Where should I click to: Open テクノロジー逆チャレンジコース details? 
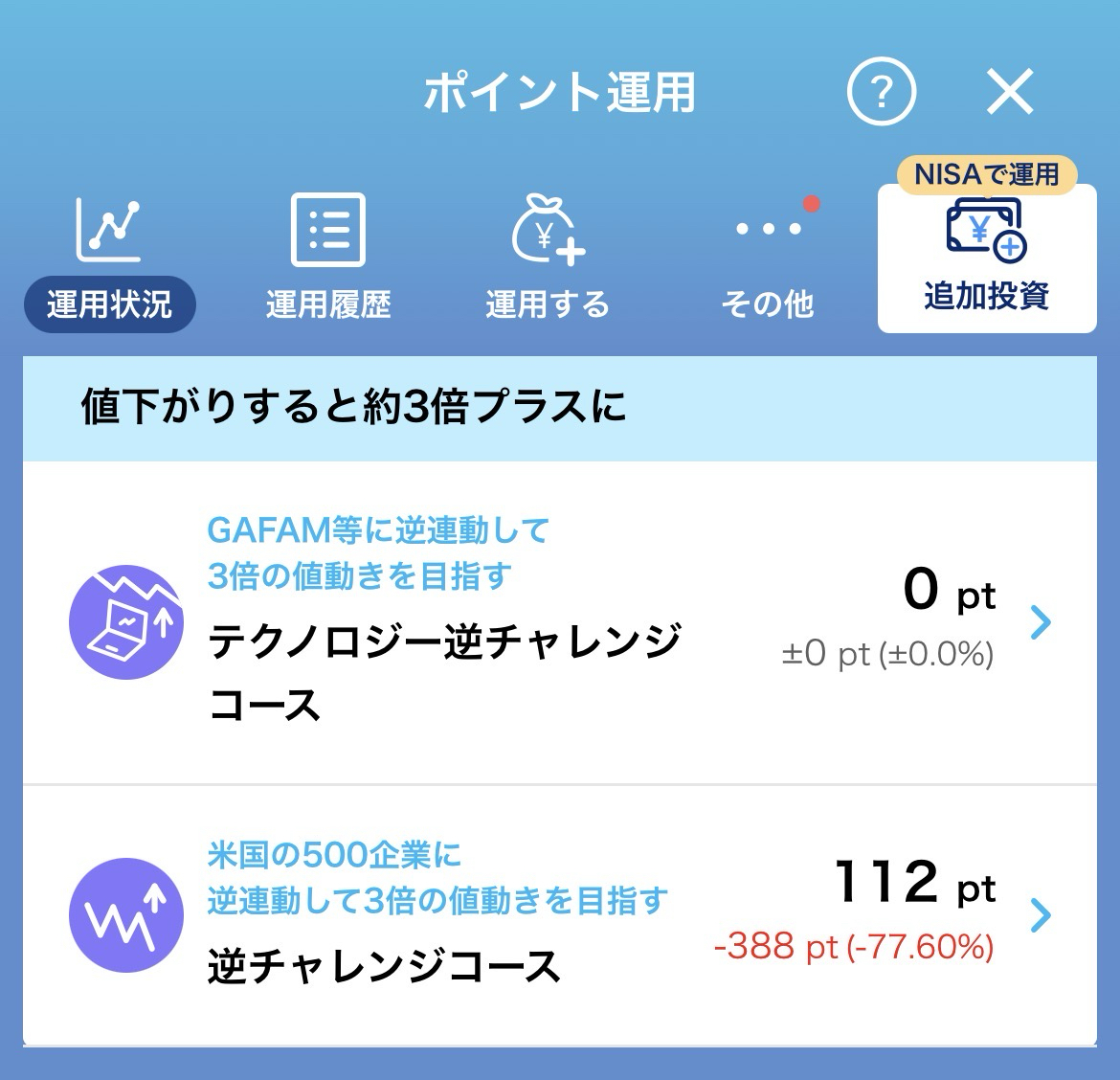pos(559,622)
